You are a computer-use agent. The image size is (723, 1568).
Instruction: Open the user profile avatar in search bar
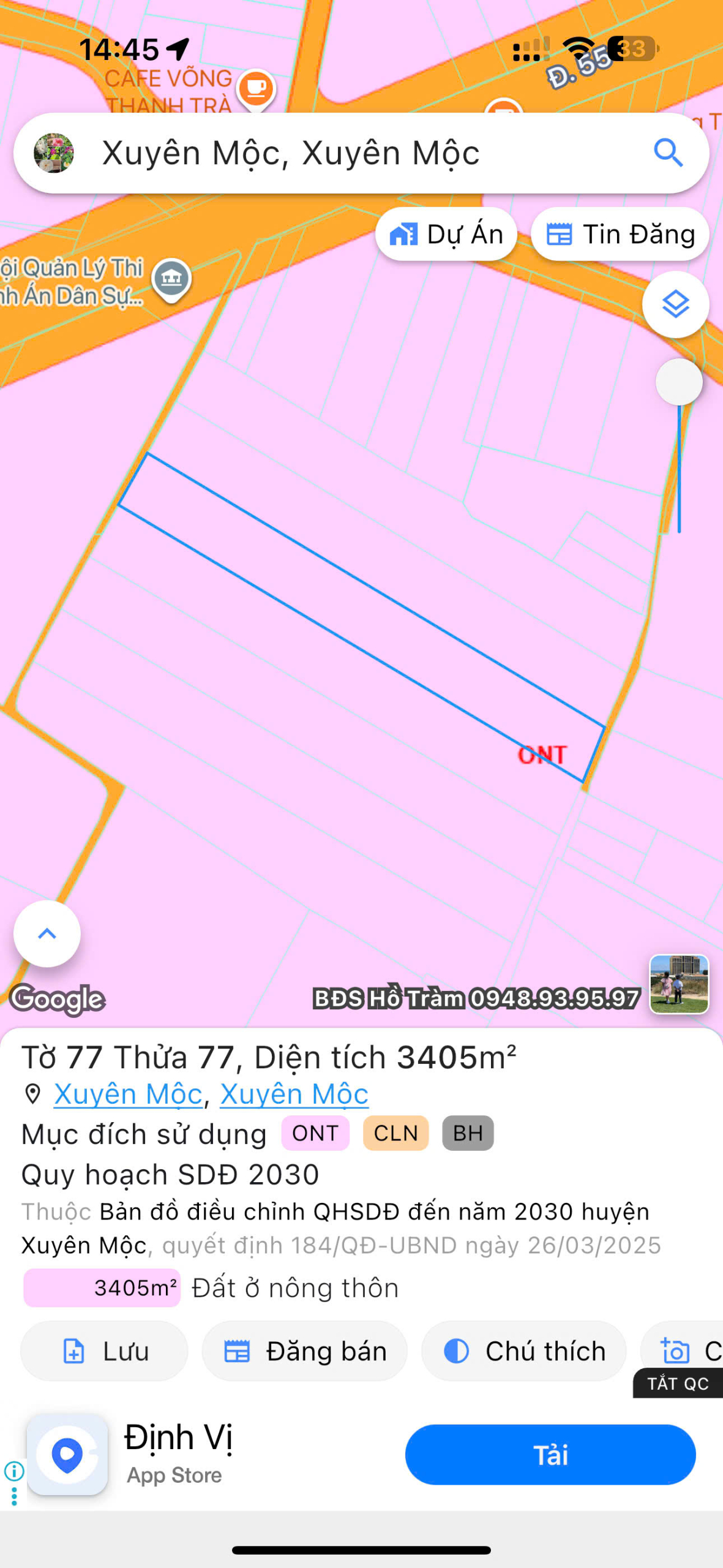[x=54, y=153]
